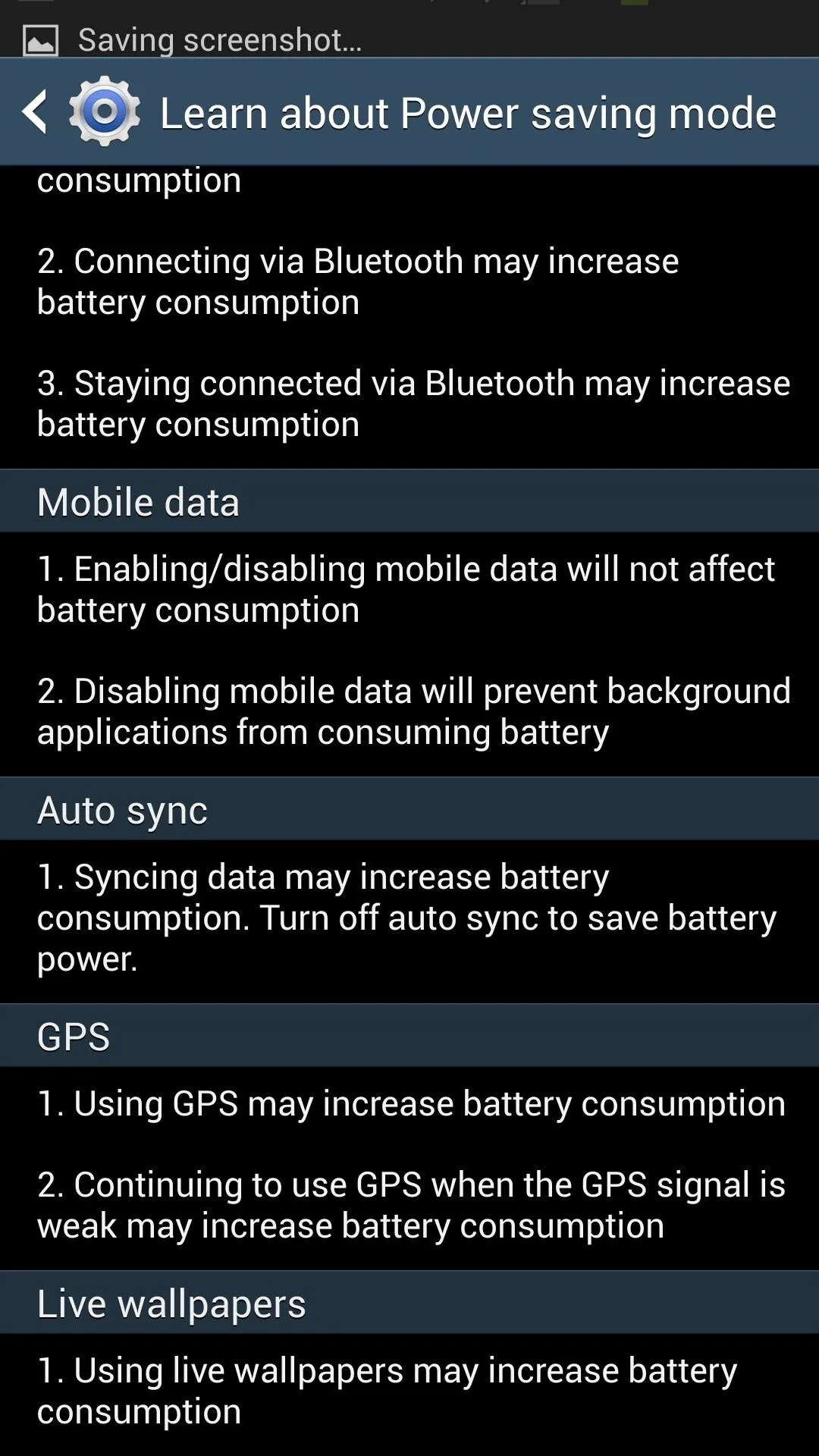Screen dimensions: 819x1456
Task: Go back using the header arrow
Action: (x=35, y=112)
